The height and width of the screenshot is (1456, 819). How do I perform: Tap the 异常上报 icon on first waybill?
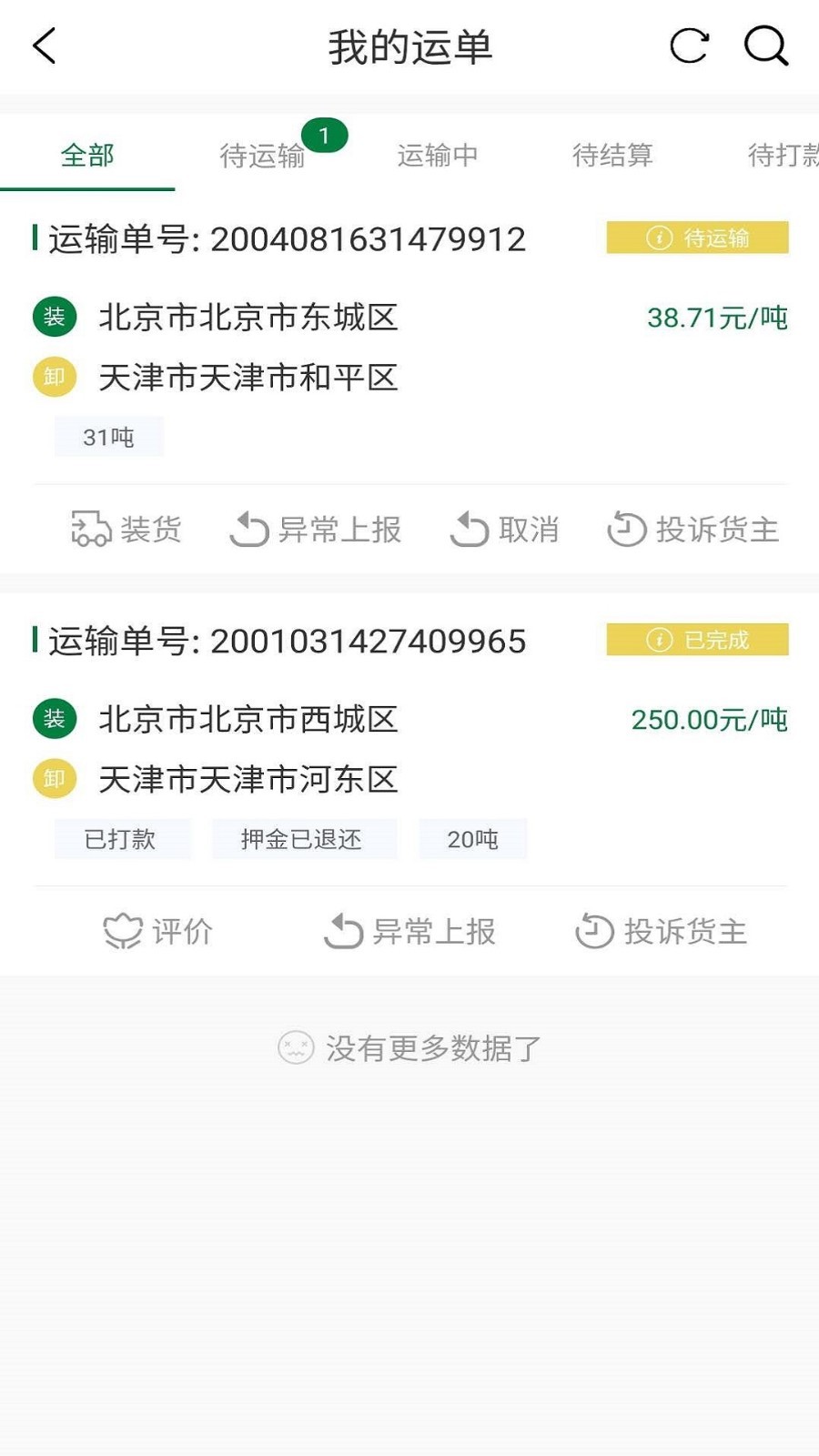(248, 529)
